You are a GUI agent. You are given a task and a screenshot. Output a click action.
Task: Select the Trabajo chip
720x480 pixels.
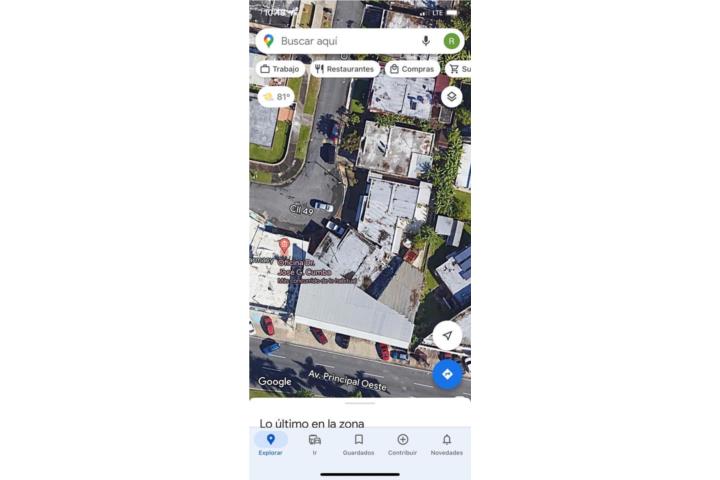(x=280, y=69)
